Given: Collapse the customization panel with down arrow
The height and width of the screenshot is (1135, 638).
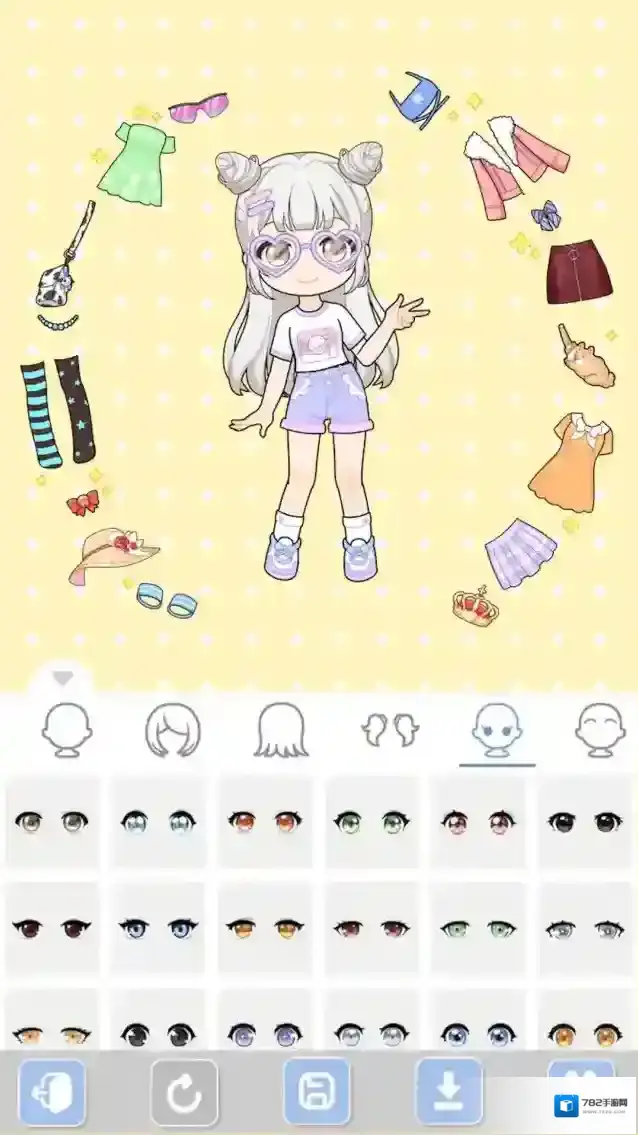Looking at the screenshot, I should pos(63,679).
